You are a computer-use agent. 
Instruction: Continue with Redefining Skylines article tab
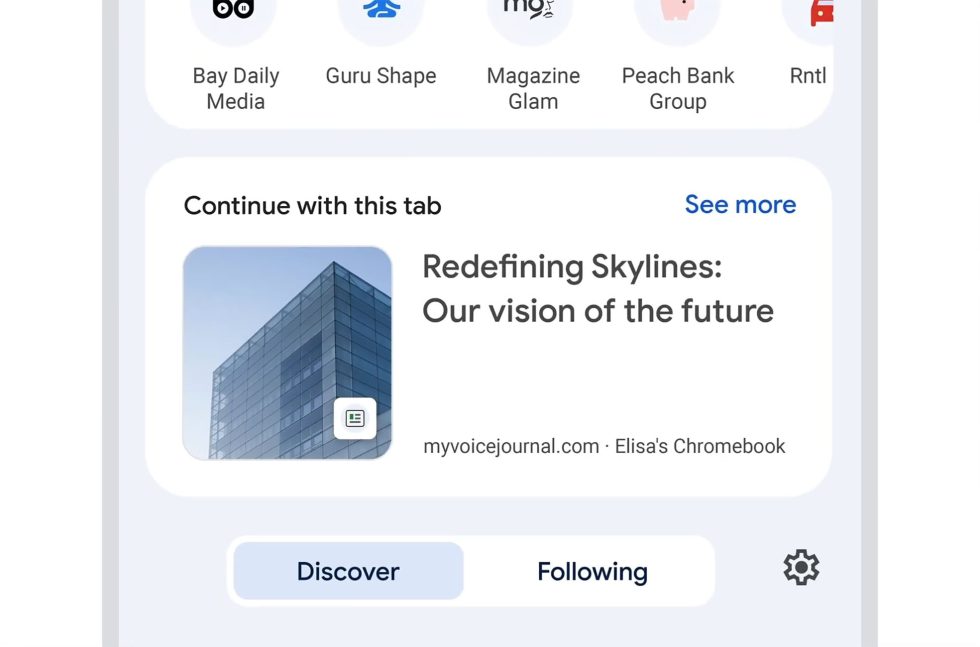597,290
